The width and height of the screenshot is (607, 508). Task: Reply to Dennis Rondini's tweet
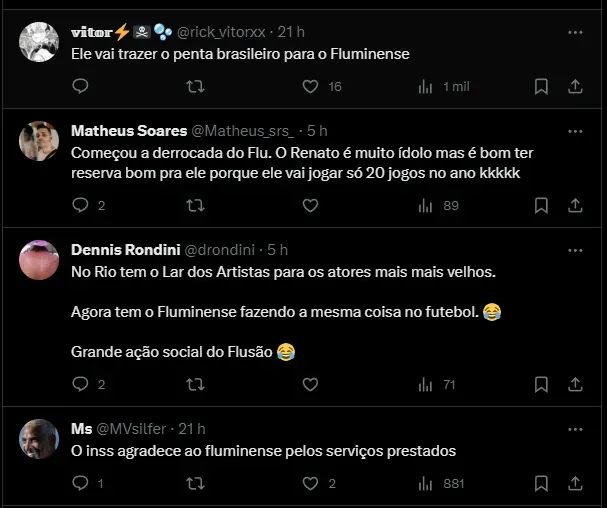[81, 384]
